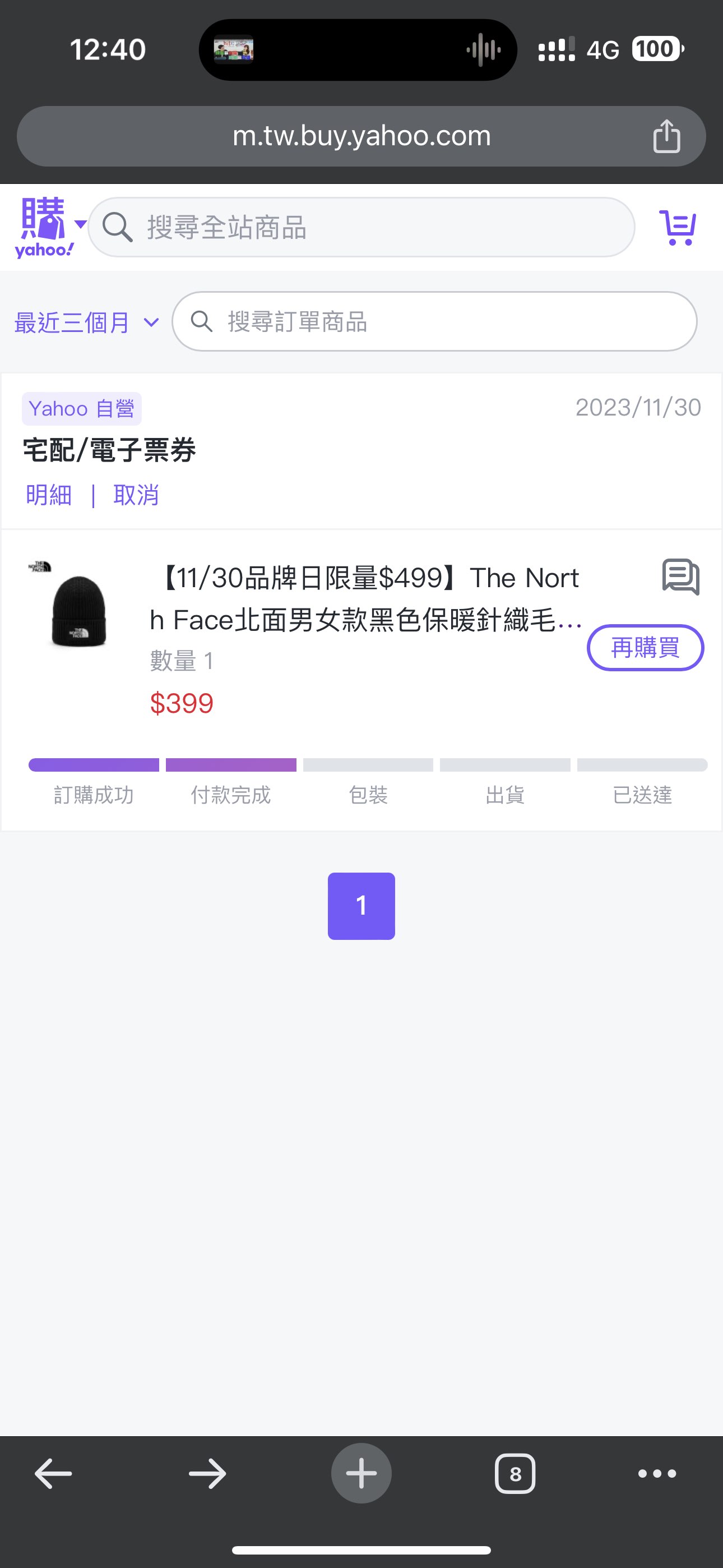This screenshot has width=723, height=1568.
Task: Open the browser overflow menu
Action: [657, 1474]
